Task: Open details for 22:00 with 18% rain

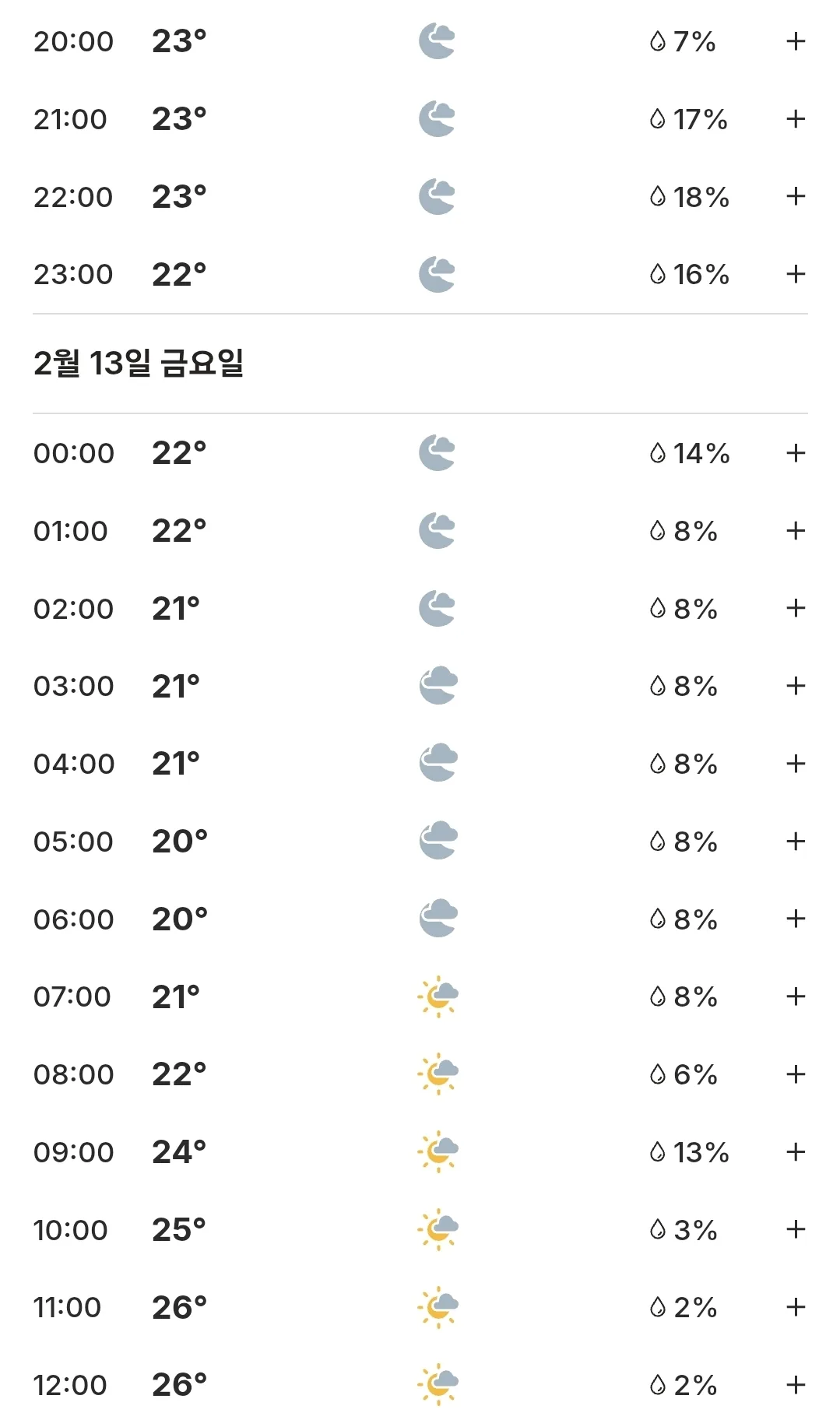Action: 795,196
